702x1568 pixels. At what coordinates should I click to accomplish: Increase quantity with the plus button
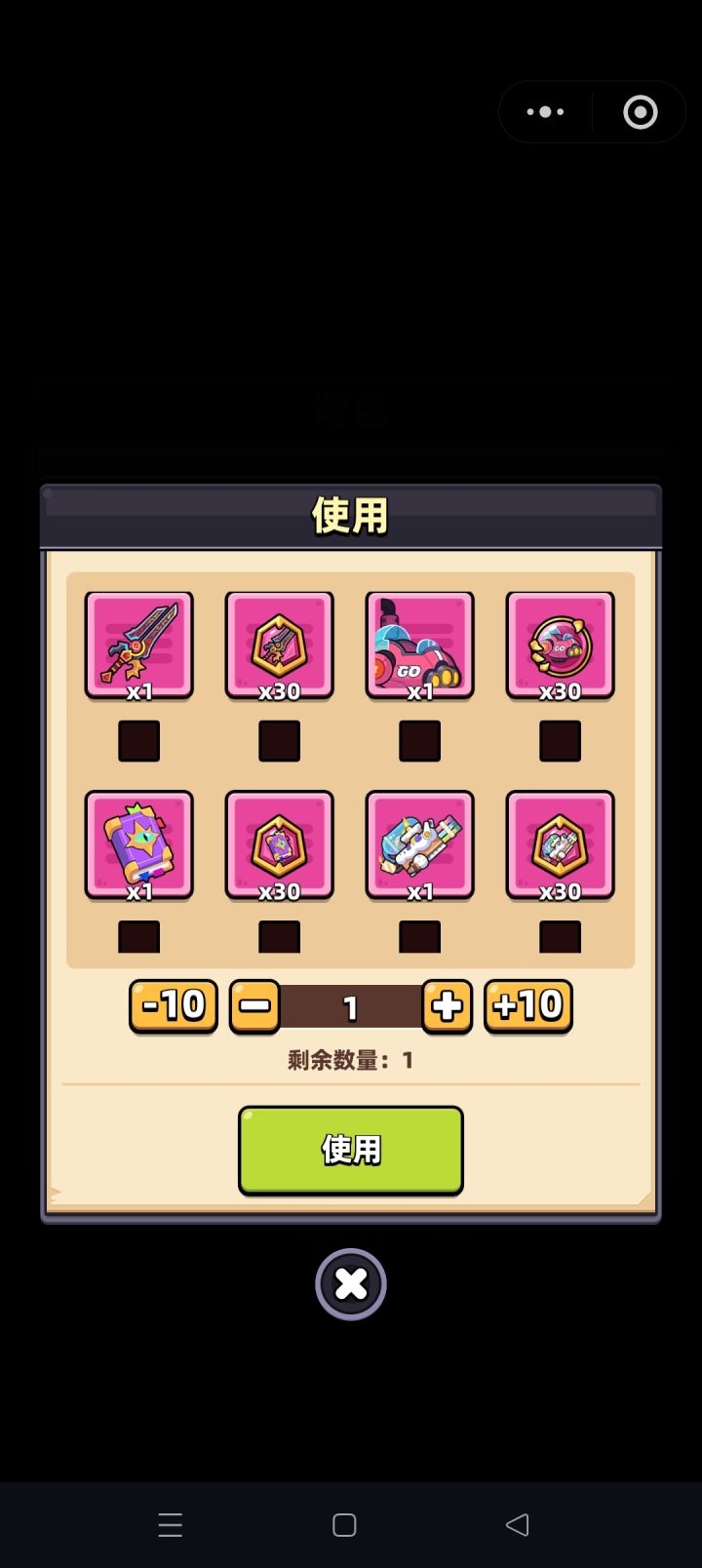click(447, 1006)
